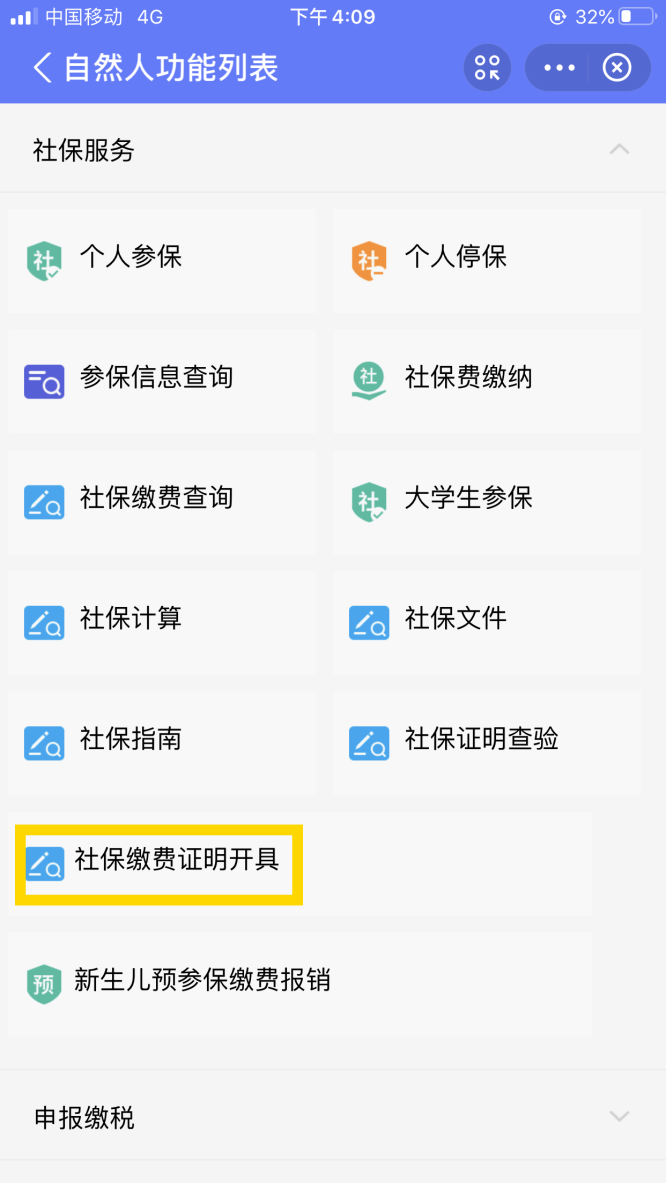This screenshot has width=666, height=1183.
Task: Open 社保计算
Action: click(161, 620)
